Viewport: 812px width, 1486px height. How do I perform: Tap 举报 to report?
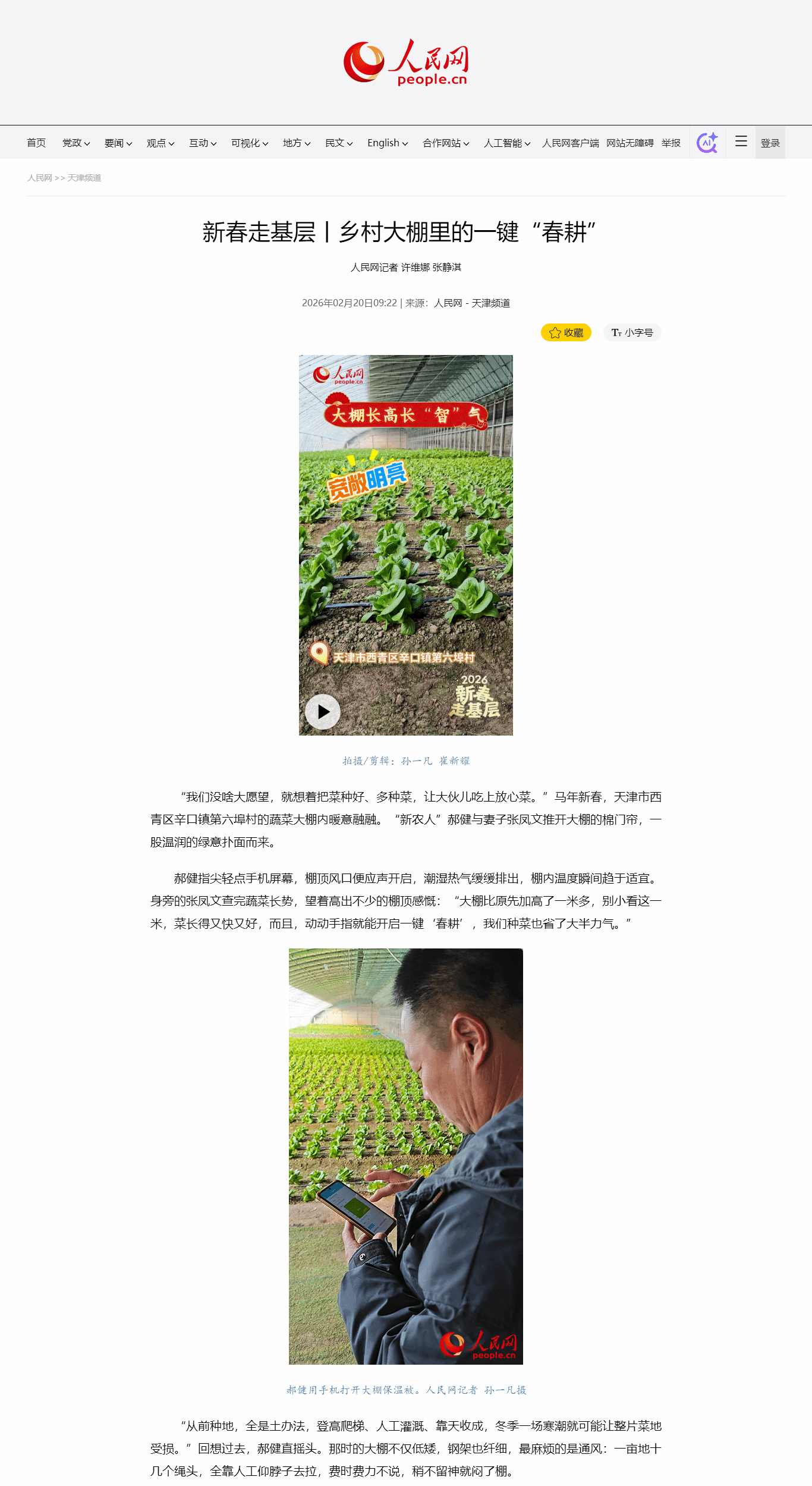click(x=671, y=143)
